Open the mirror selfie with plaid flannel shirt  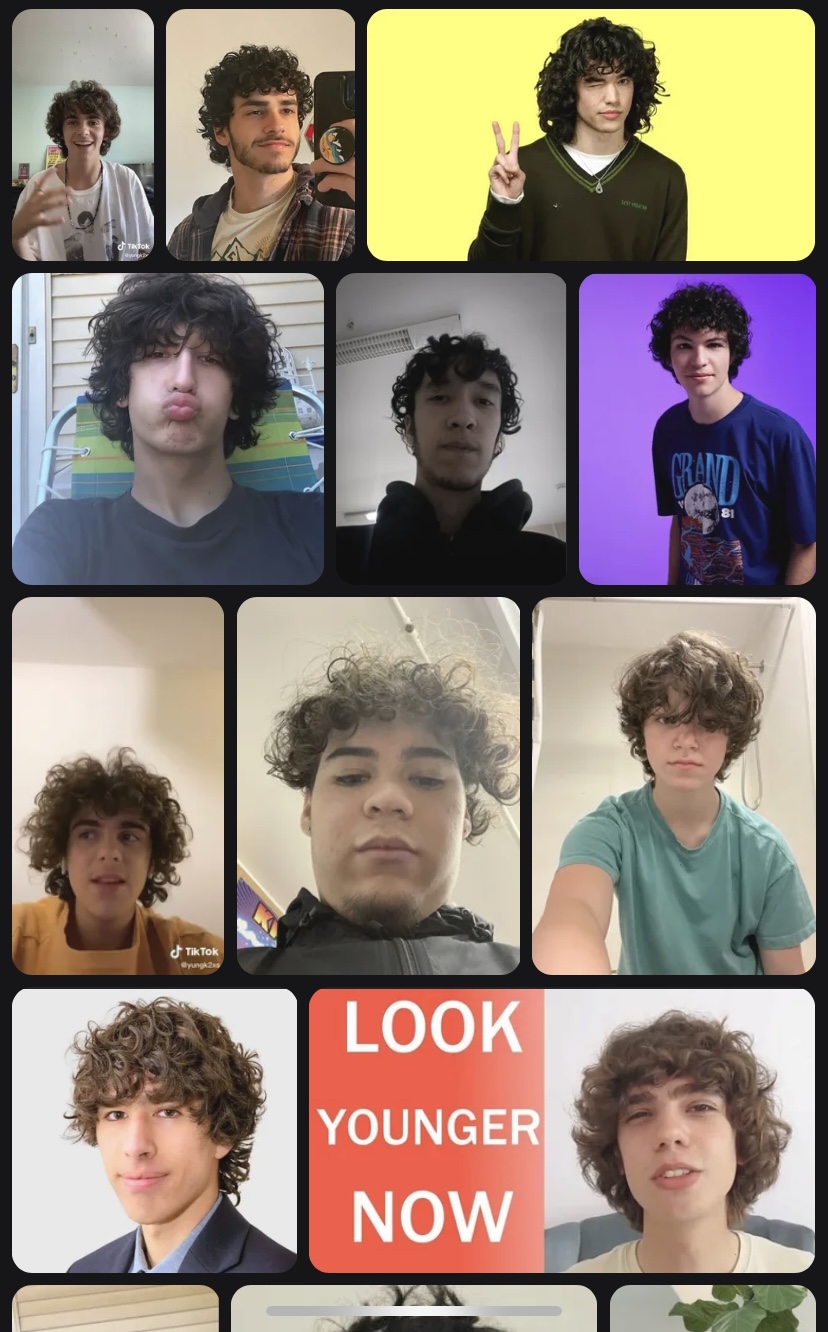coord(260,135)
